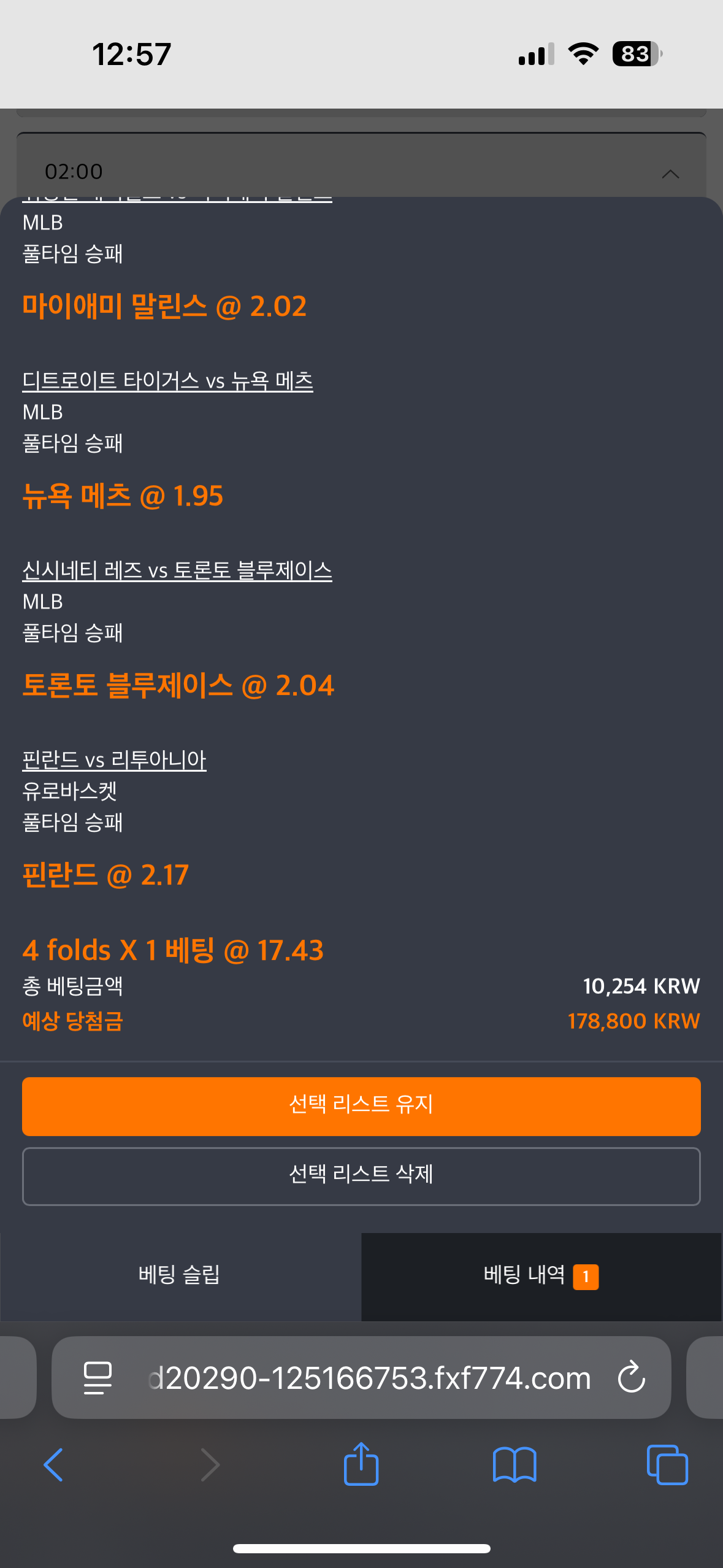Image resolution: width=723 pixels, height=1568 pixels.
Task: Tap the 선택 리스트 유지 button
Action: (361, 1105)
